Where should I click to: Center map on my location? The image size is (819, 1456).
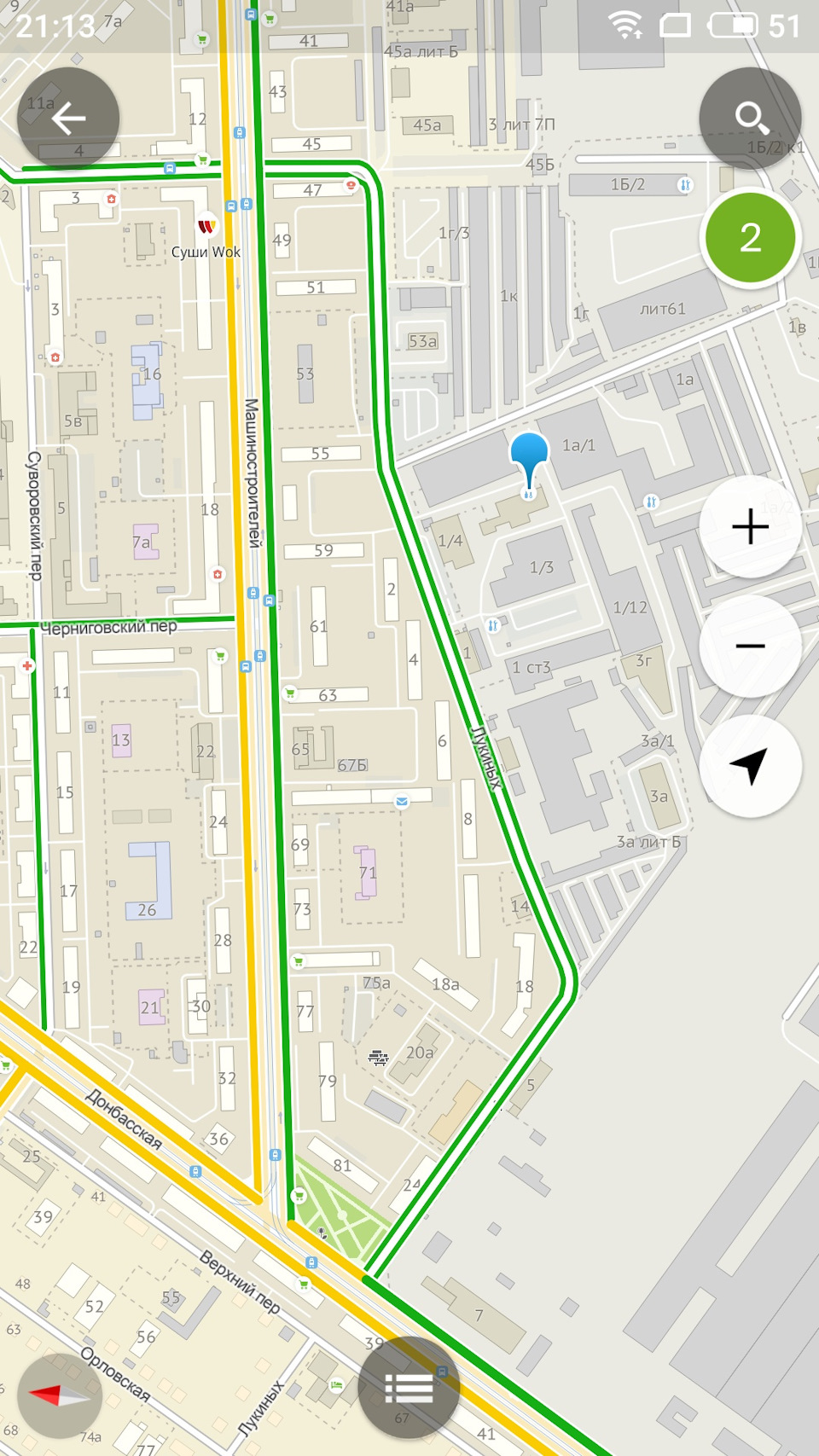tap(750, 766)
